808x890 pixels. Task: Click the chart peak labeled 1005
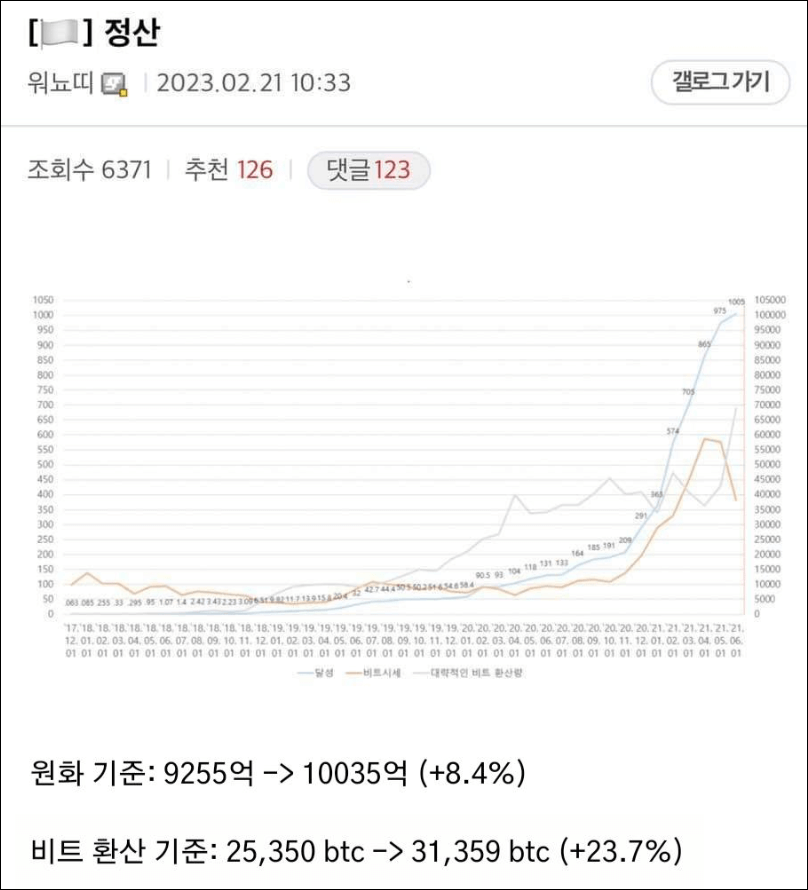pyautogui.click(x=736, y=302)
